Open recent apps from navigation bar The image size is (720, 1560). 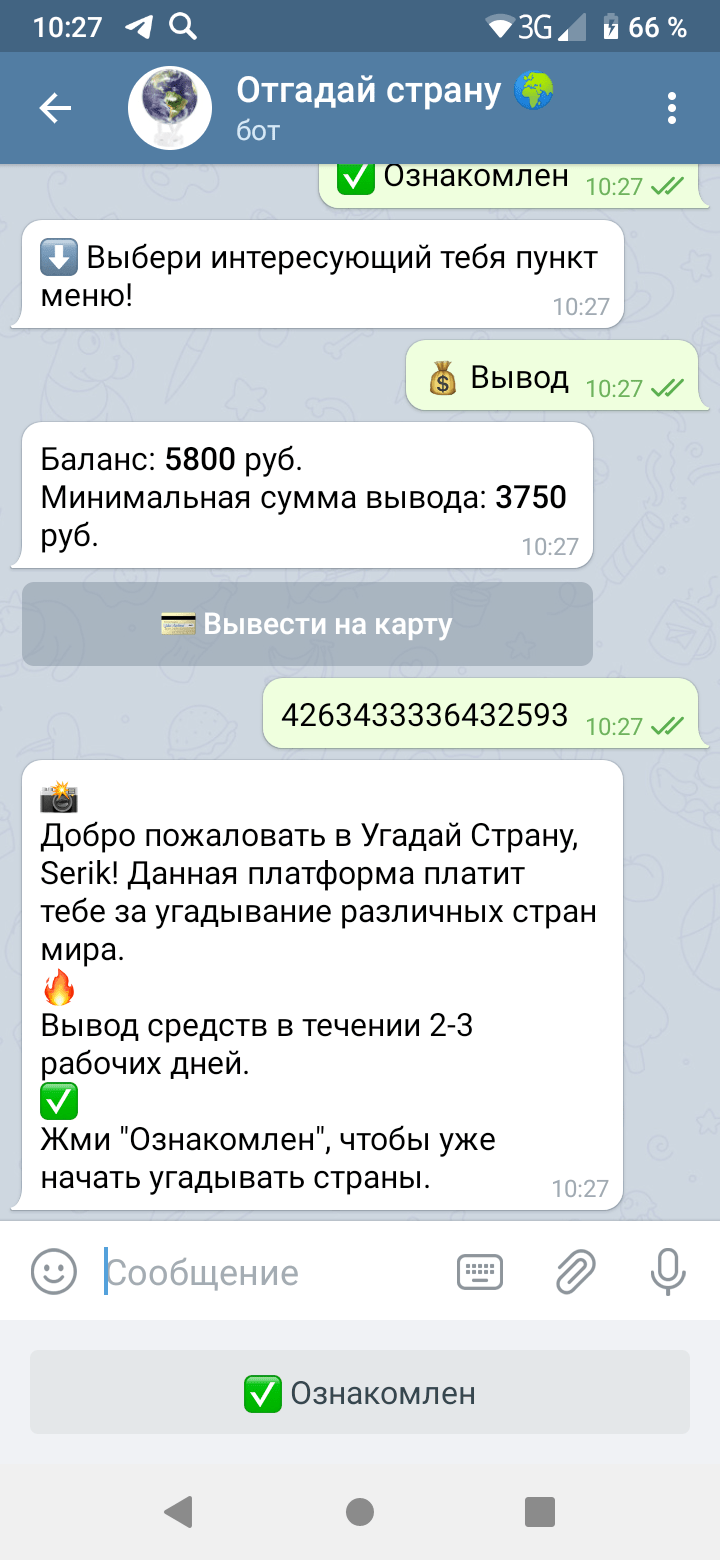[539, 1510]
